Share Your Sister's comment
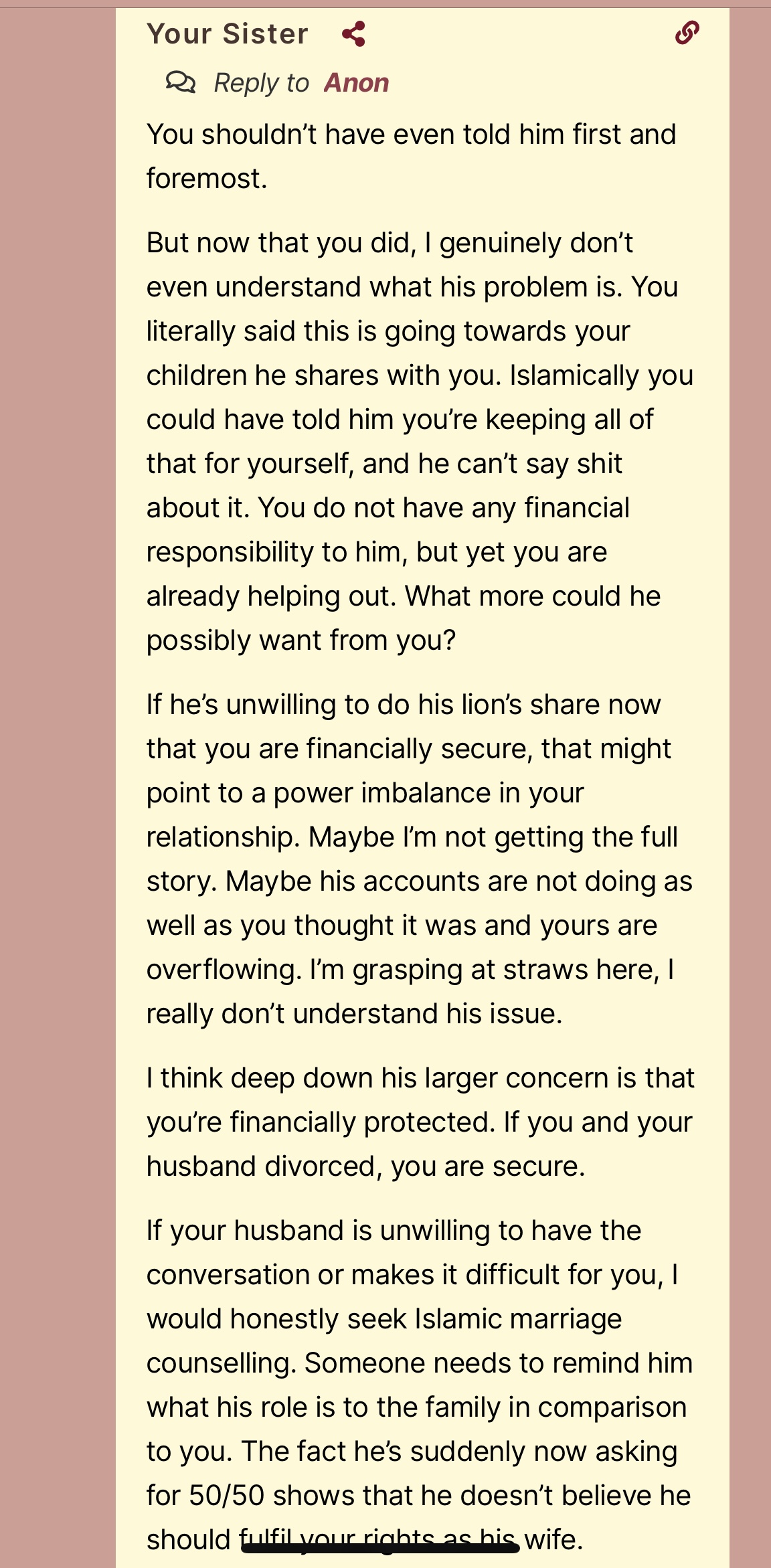771x1568 pixels. pyautogui.click(x=353, y=33)
